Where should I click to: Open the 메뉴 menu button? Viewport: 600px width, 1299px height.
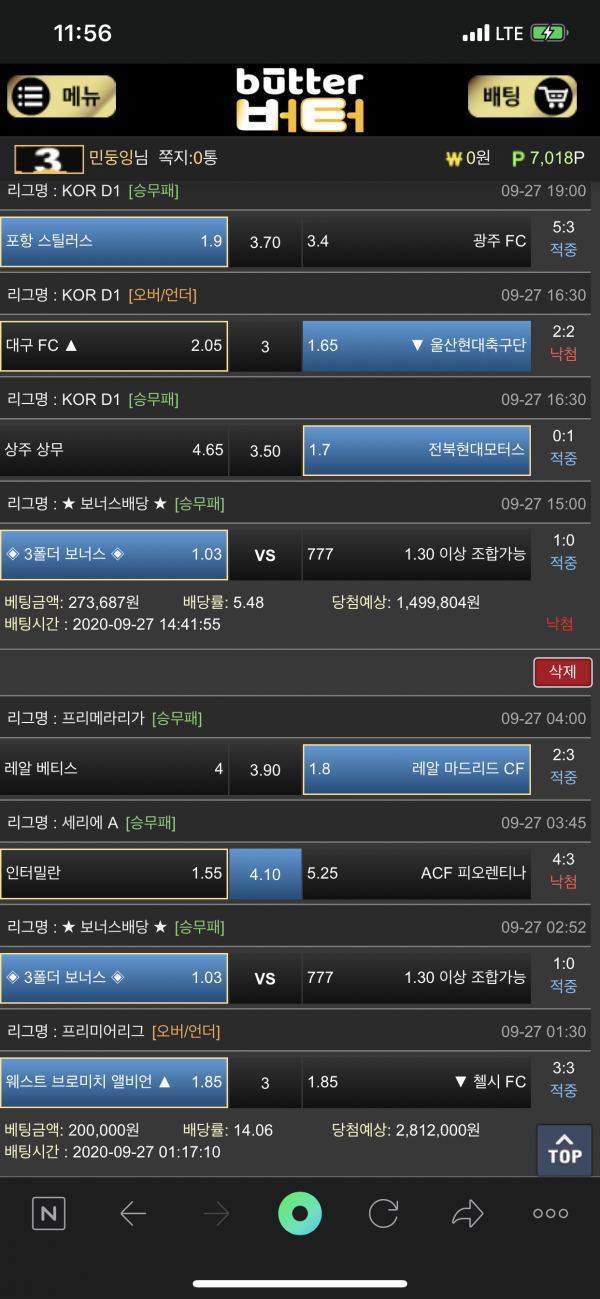(x=62, y=97)
